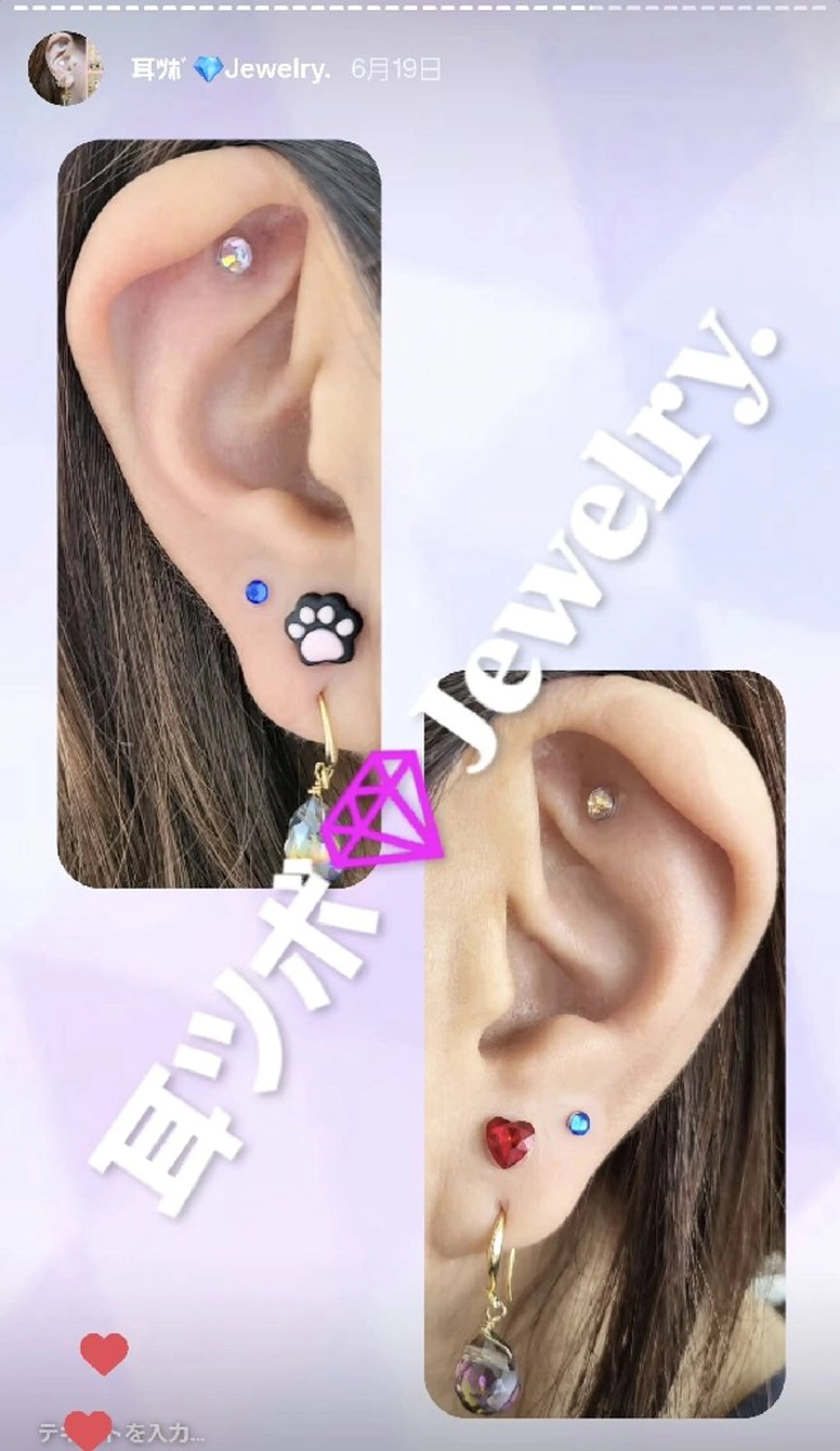
Task: Tap the 耳ツボ Jewelry. account name
Action: [x=231, y=70]
